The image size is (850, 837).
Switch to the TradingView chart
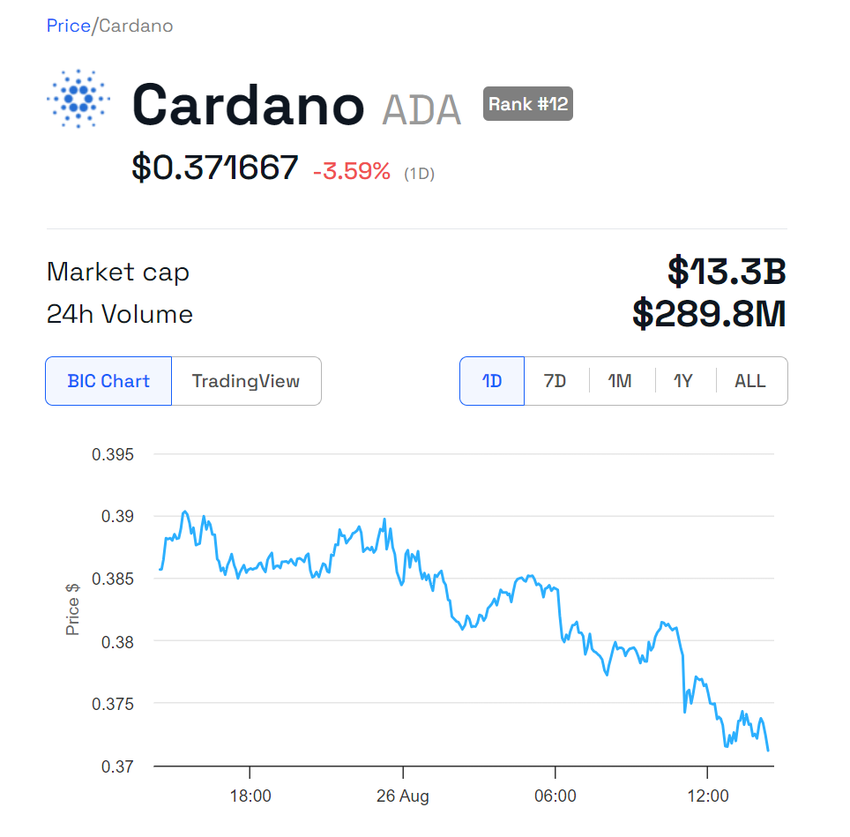(246, 381)
